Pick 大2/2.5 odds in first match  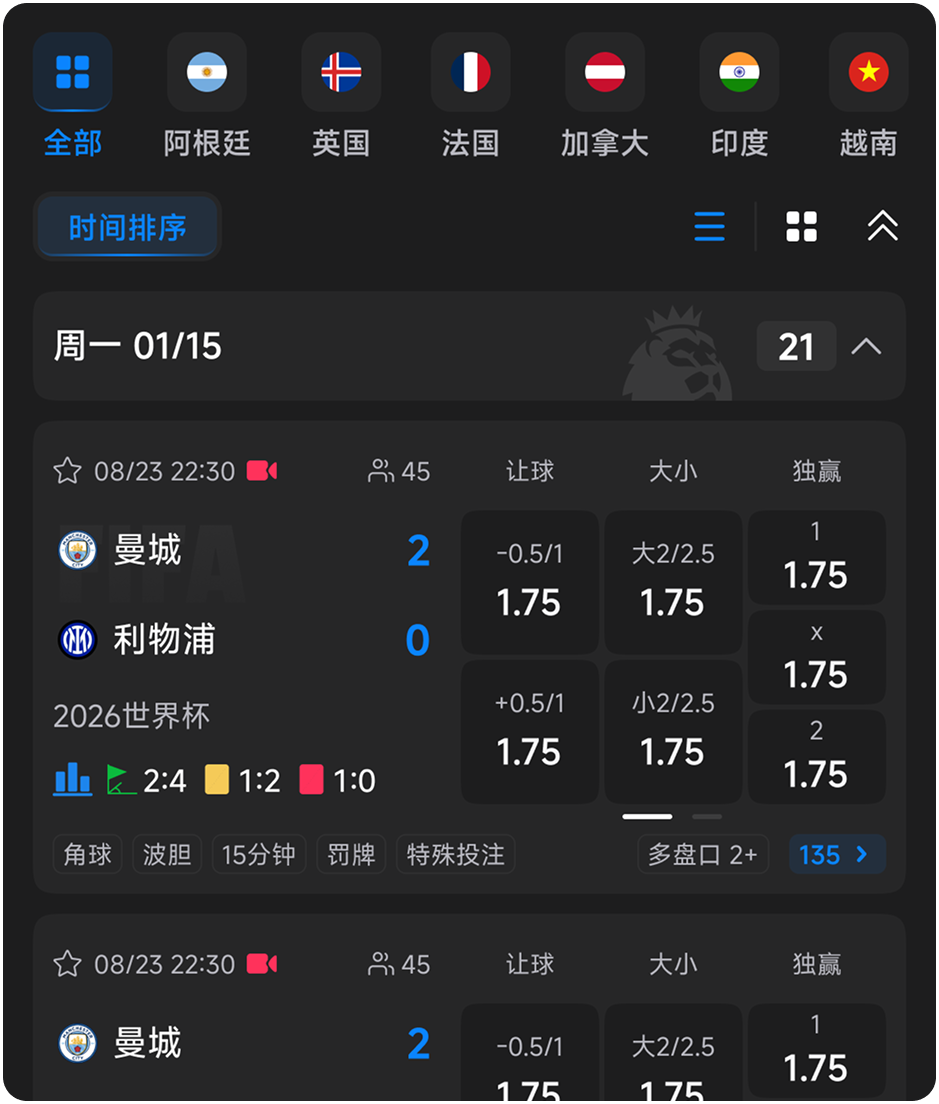[x=673, y=582]
